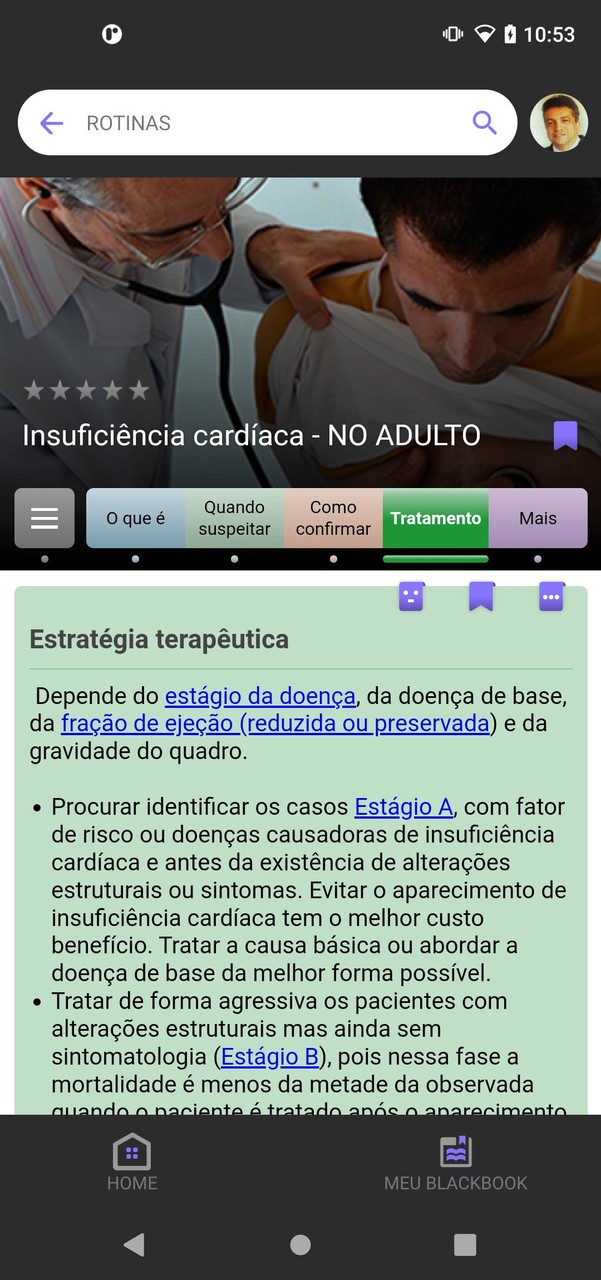Open the ROTINAS search field

pos(260,123)
